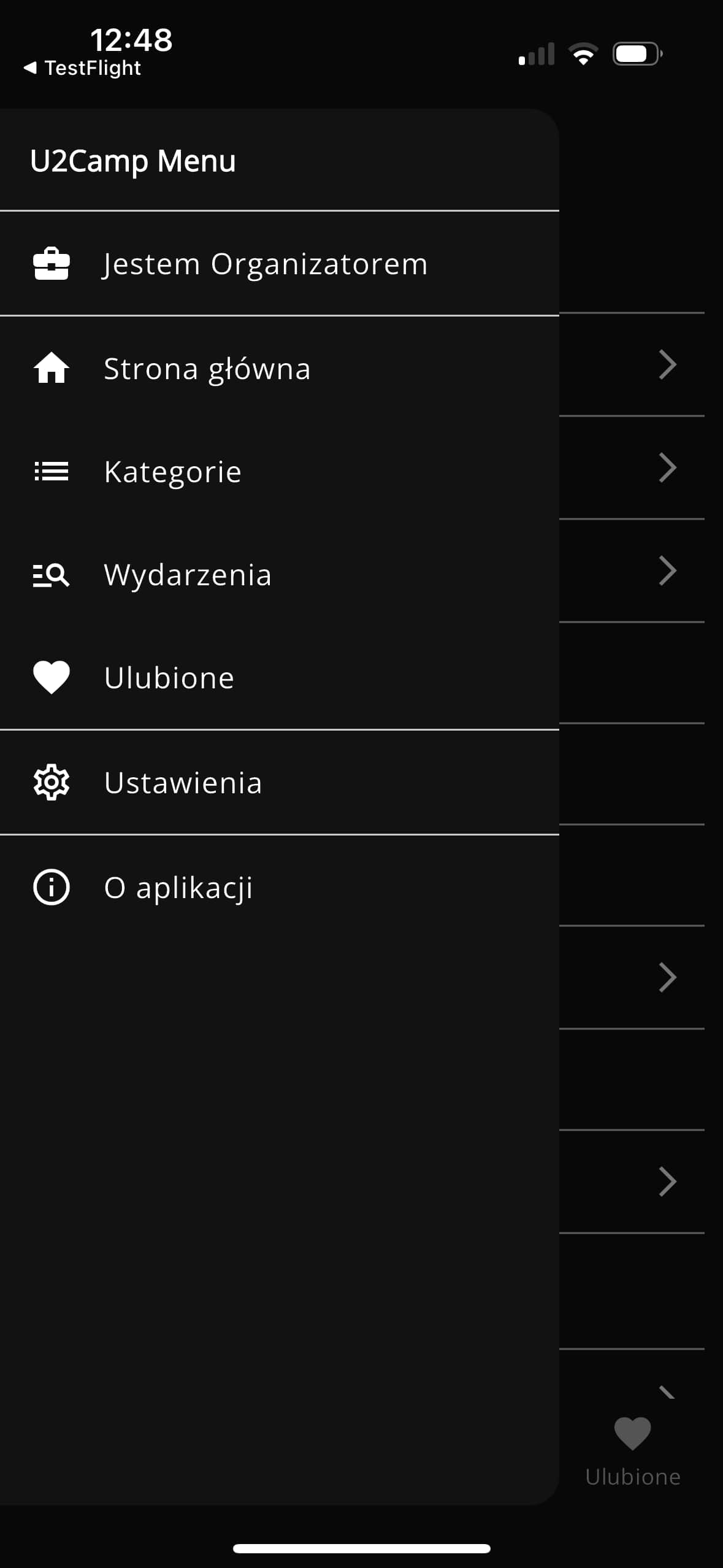Image resolution: width=723 pixels, height=1568 pixels.
Task: Return to TestFlight via status bar link
Action: click(x=82, y=67)
